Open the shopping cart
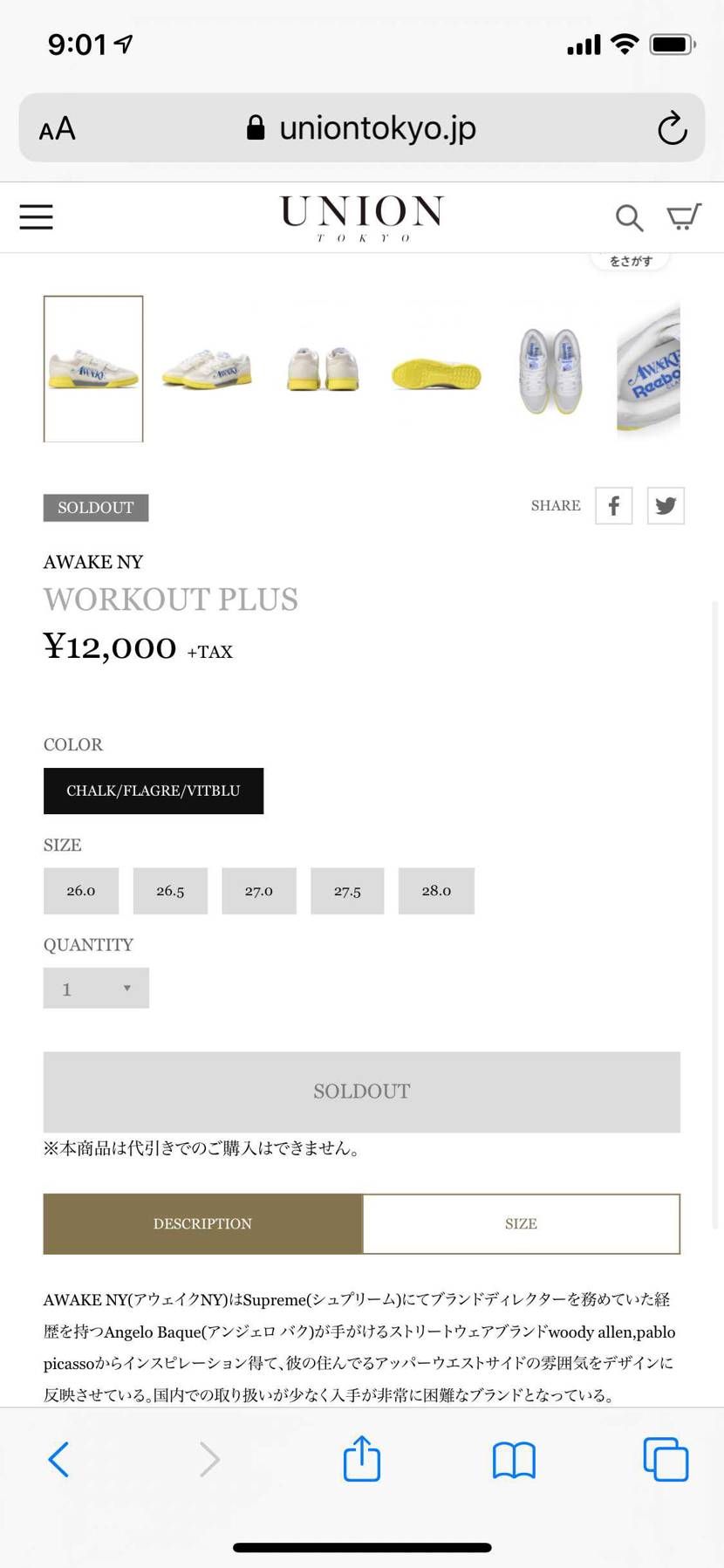The width and height of the screenshot is (724, 1568). point(683,216)
